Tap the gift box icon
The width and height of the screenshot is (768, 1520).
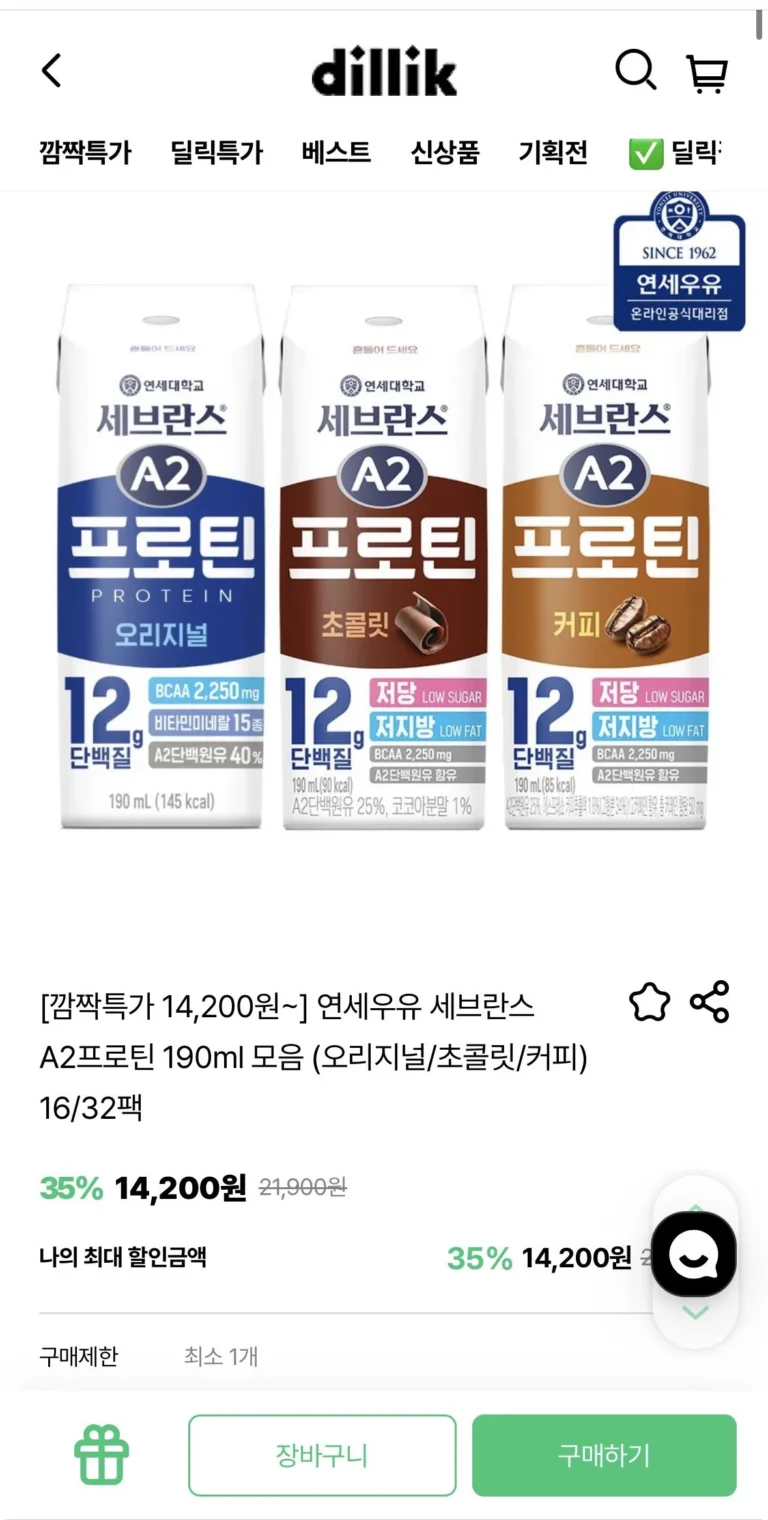point(102,1455)
